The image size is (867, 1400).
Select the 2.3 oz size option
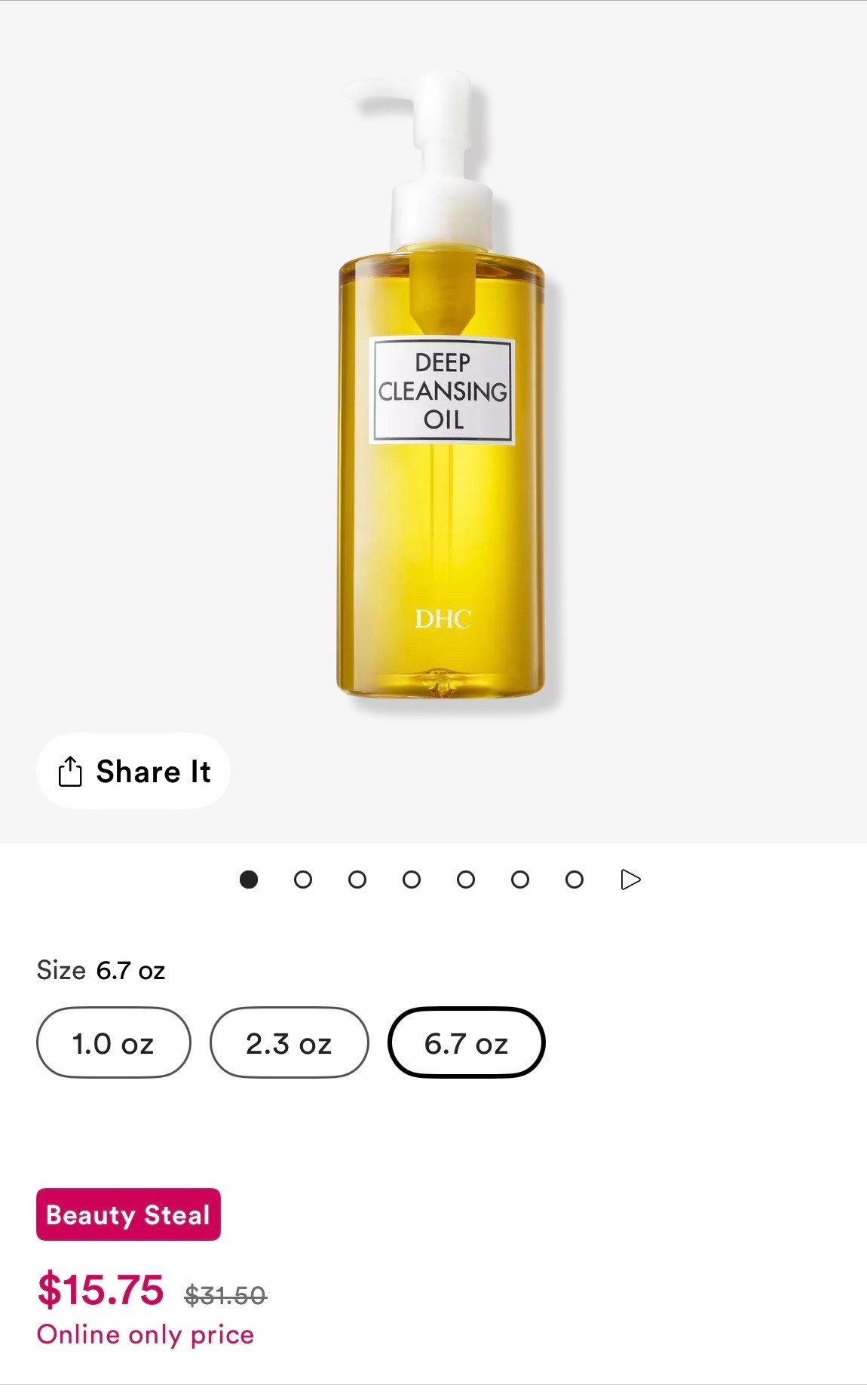tap(289, 1043)
